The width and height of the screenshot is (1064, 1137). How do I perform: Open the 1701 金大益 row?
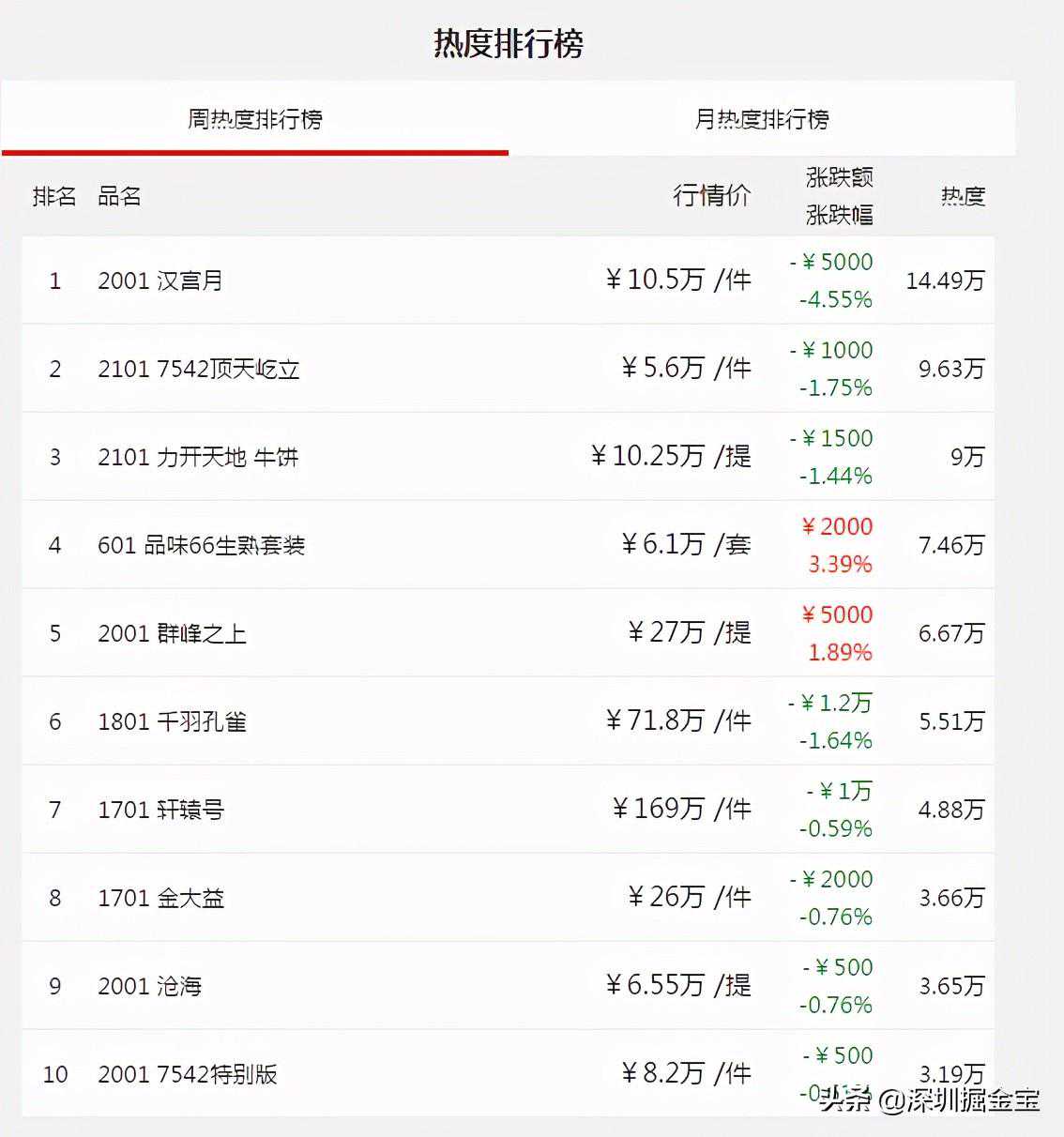coord(160,898)
